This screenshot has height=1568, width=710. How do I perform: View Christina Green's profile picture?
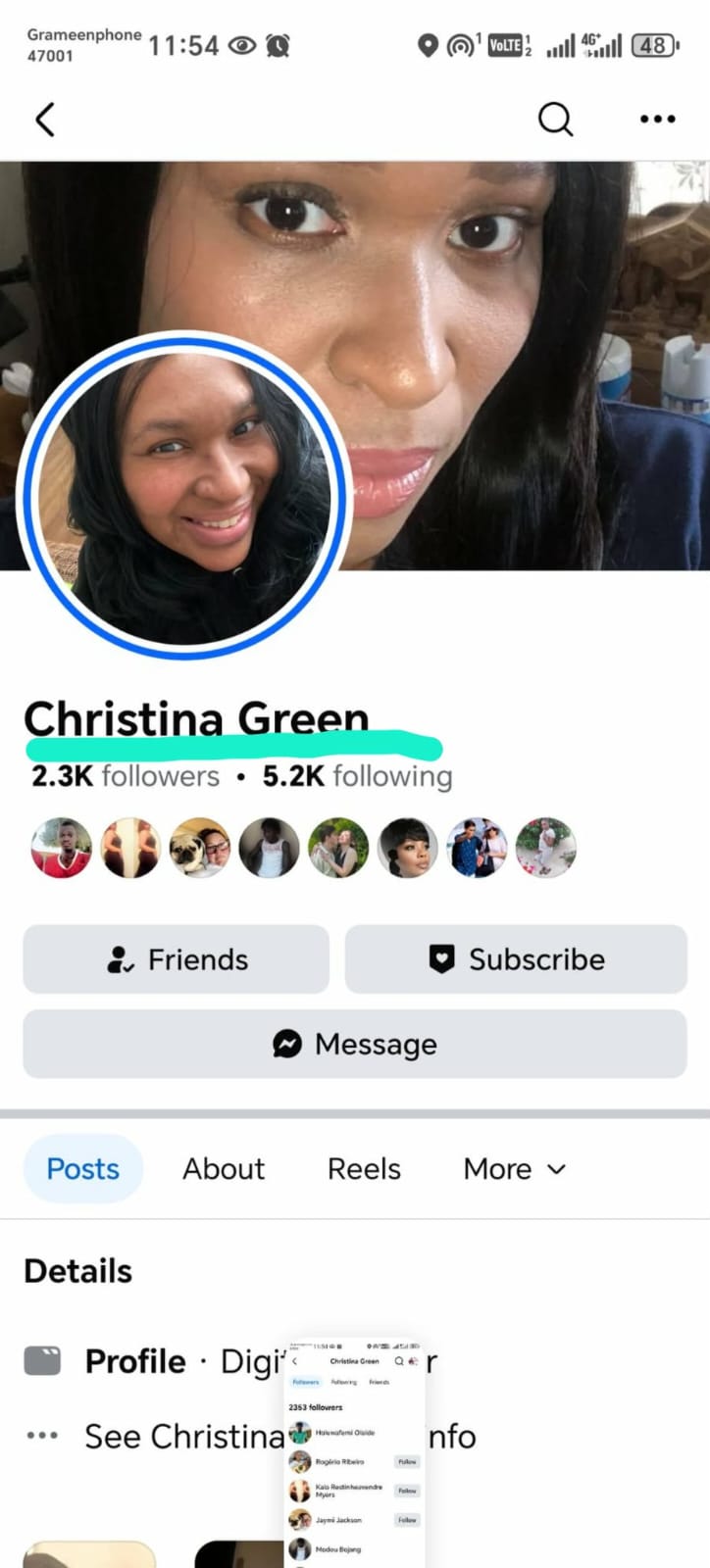(184, 496)
